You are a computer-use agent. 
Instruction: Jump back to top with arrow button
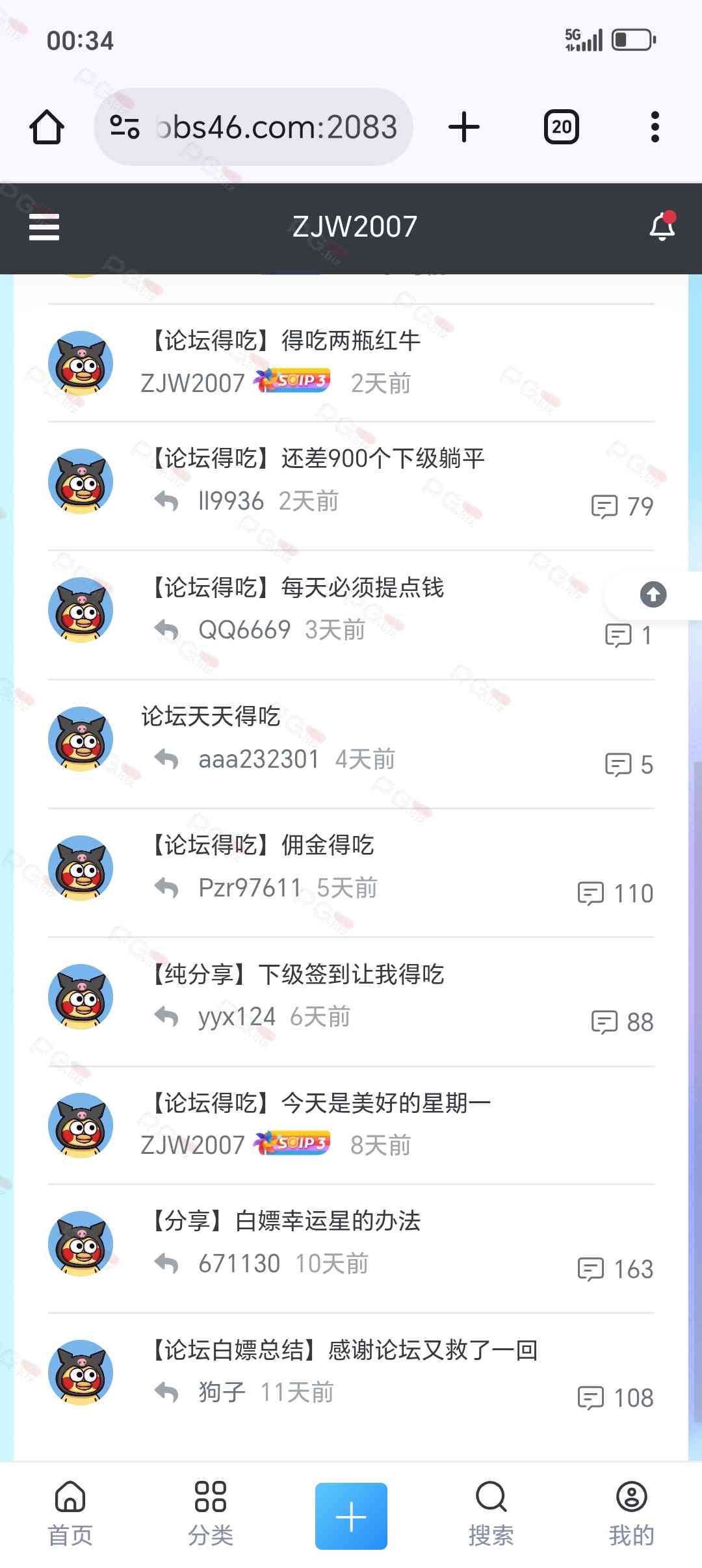tap(653, 594)
